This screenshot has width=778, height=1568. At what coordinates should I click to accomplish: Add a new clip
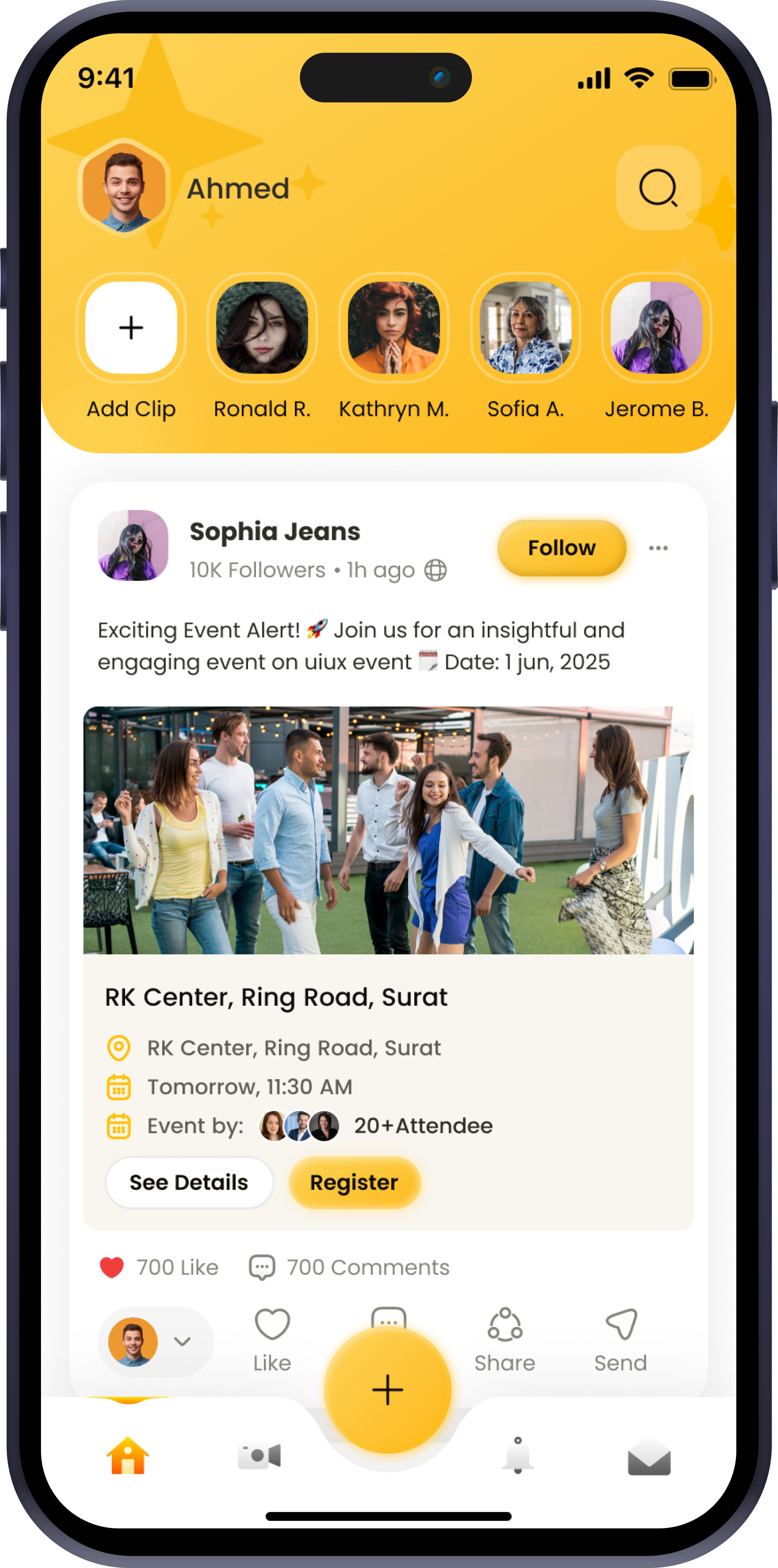pos(131,328)
